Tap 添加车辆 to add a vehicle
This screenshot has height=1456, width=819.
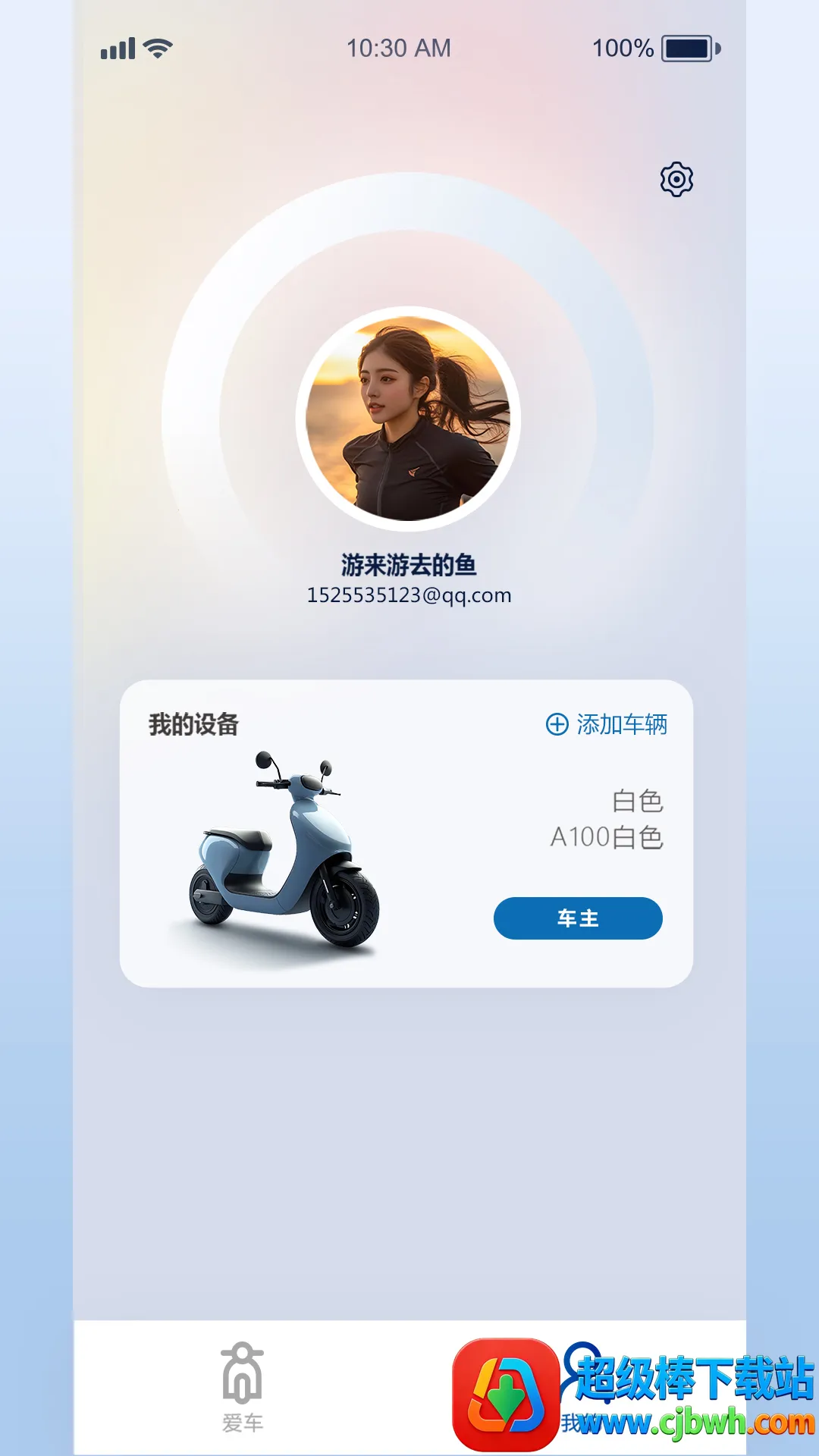(607, 724)
